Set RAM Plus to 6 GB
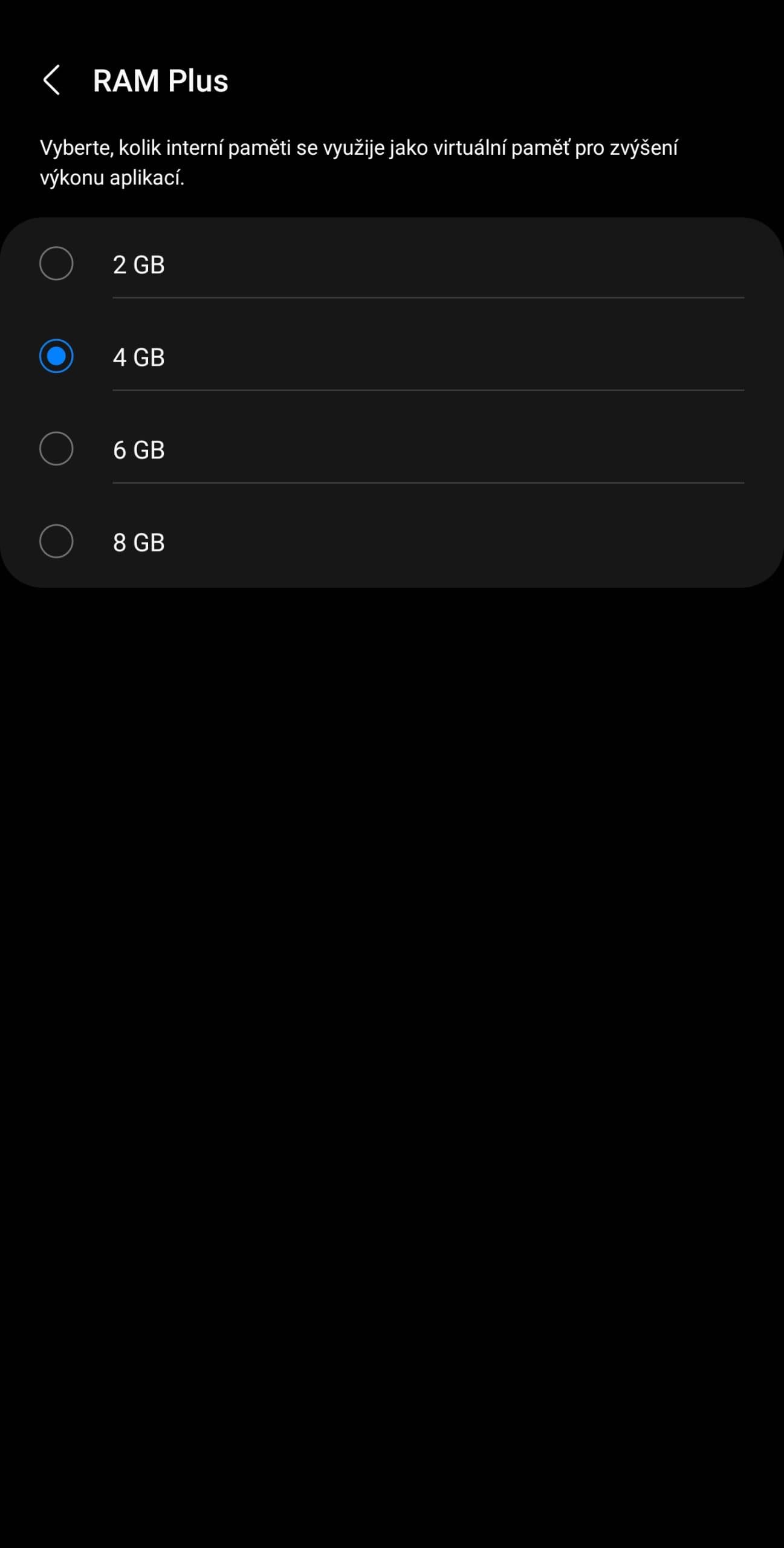This screenshot has width=784, height=1548. [x=56, y=449]
